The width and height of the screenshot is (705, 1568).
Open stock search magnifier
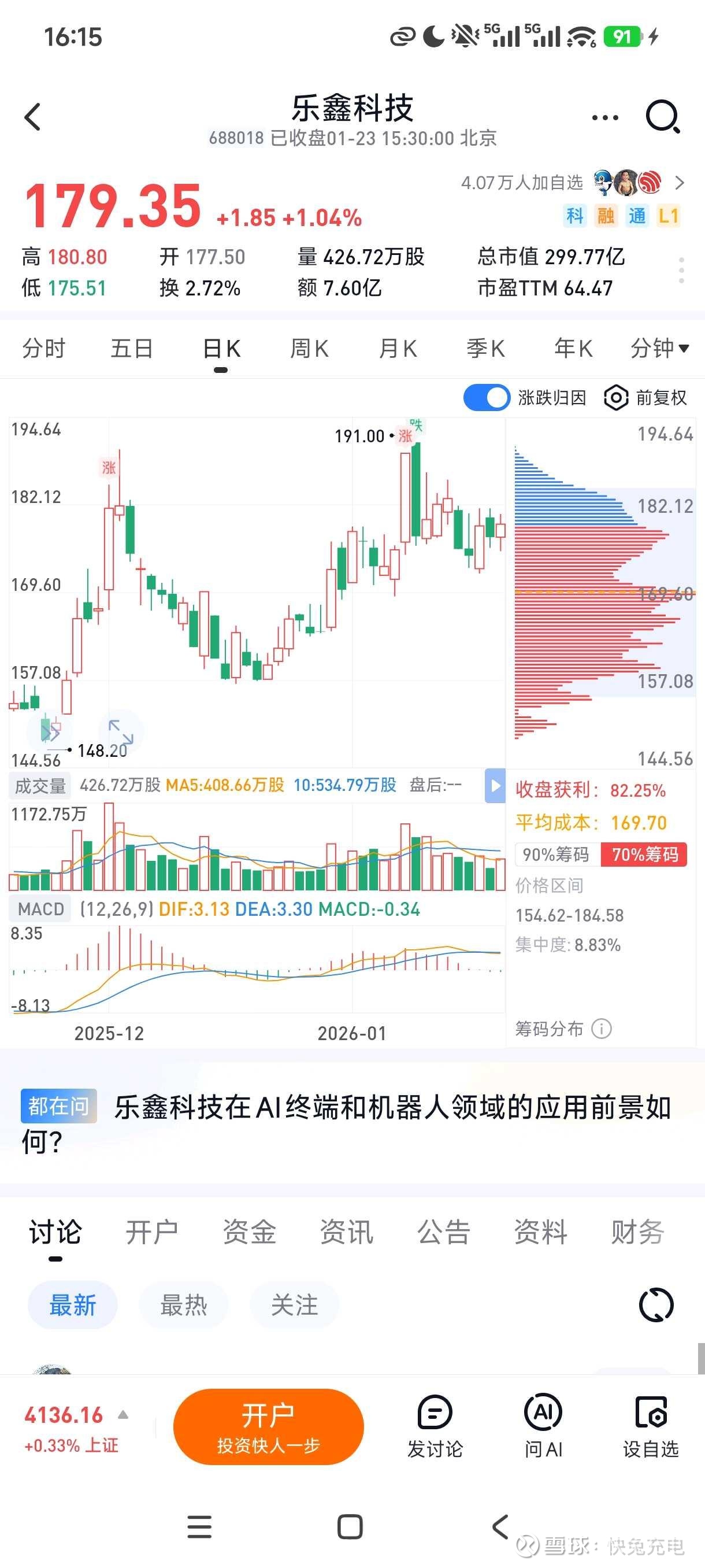click(662, 117)
